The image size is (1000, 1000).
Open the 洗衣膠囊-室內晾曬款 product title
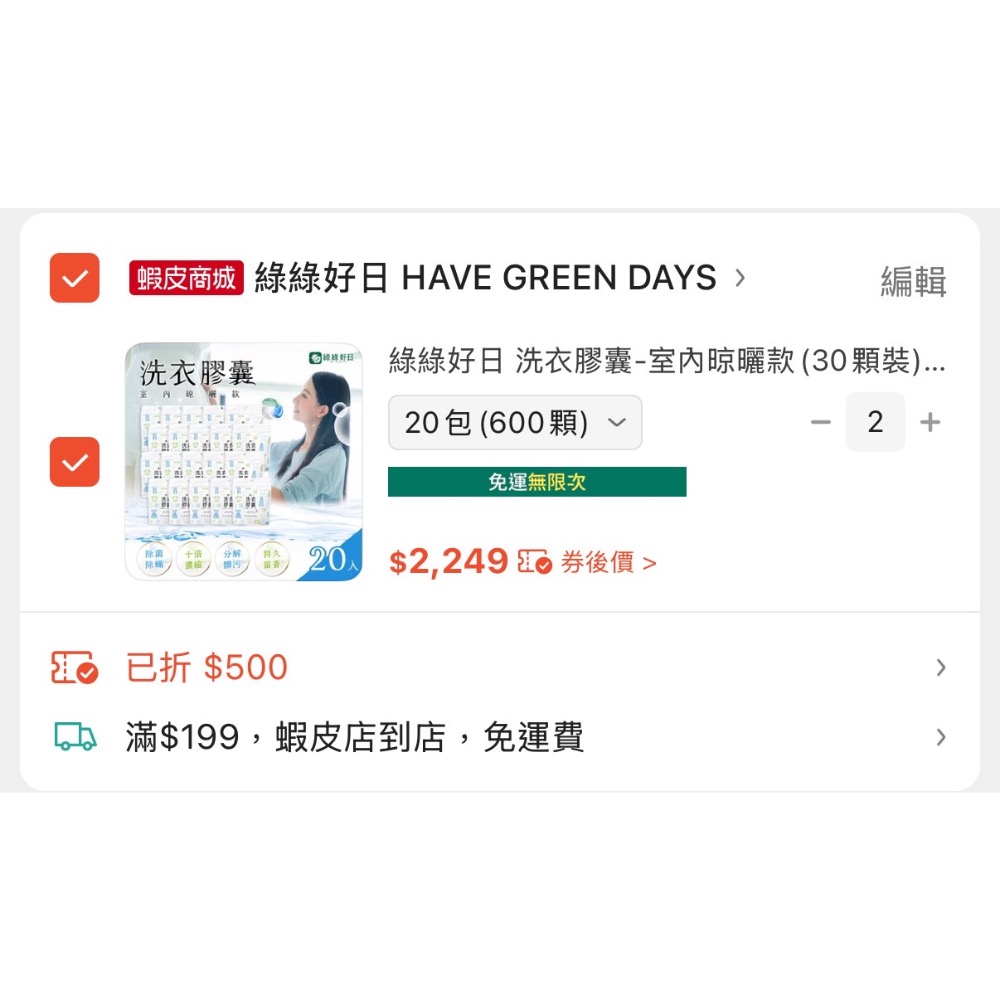point(665,361)
